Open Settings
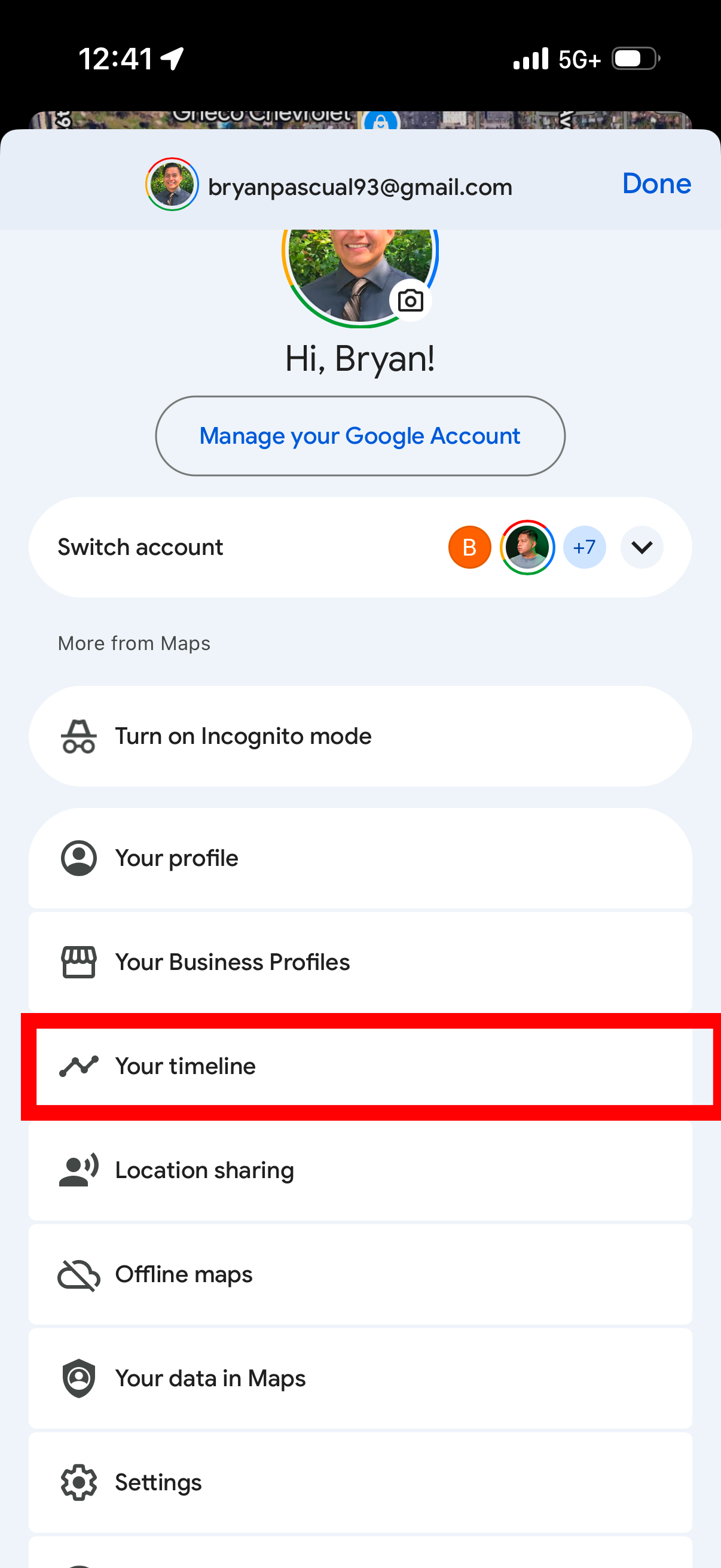Image resolution: width=721 pixels, height=1568 pixels. 360,1483
